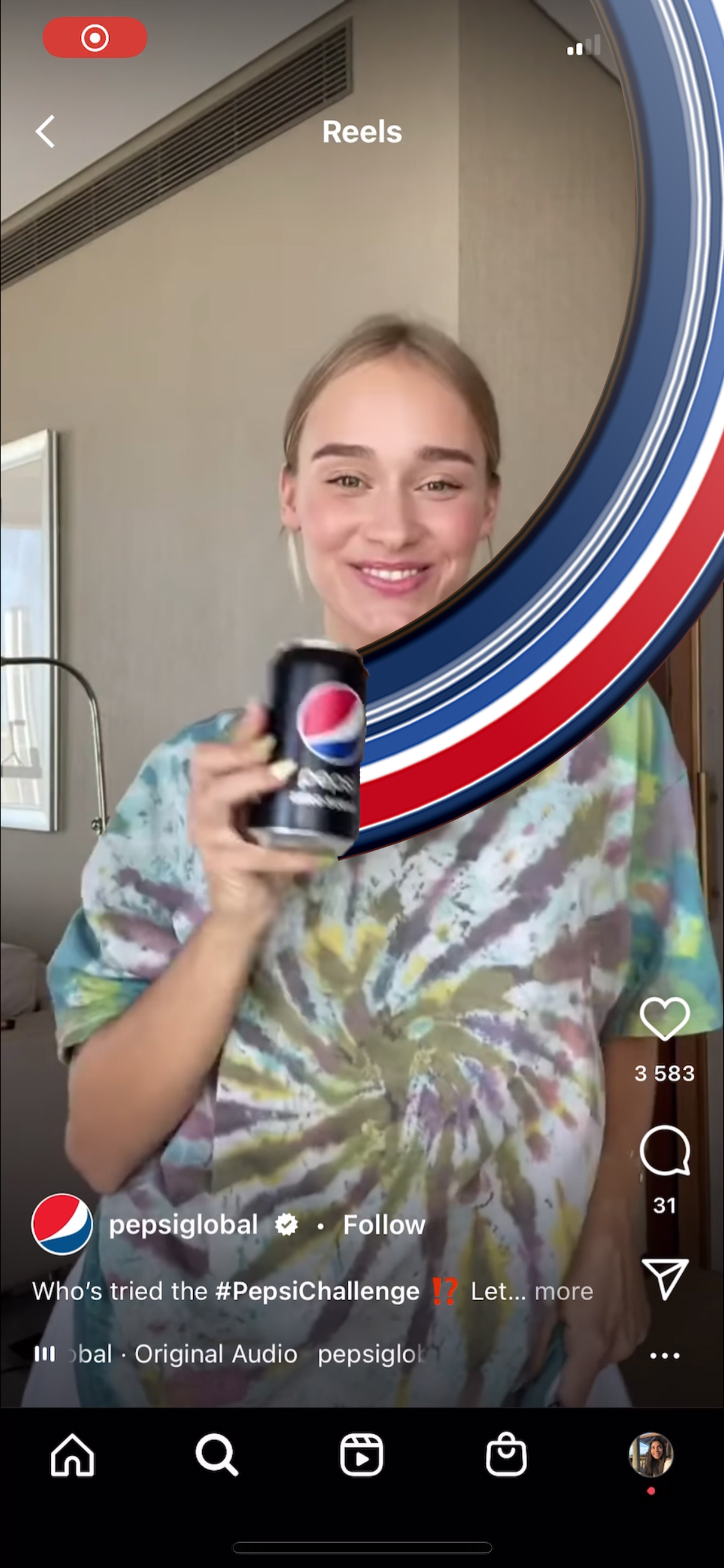The image size is (724, 1568).
Task: Open comments on this reel
Action: coord(665,1152)
